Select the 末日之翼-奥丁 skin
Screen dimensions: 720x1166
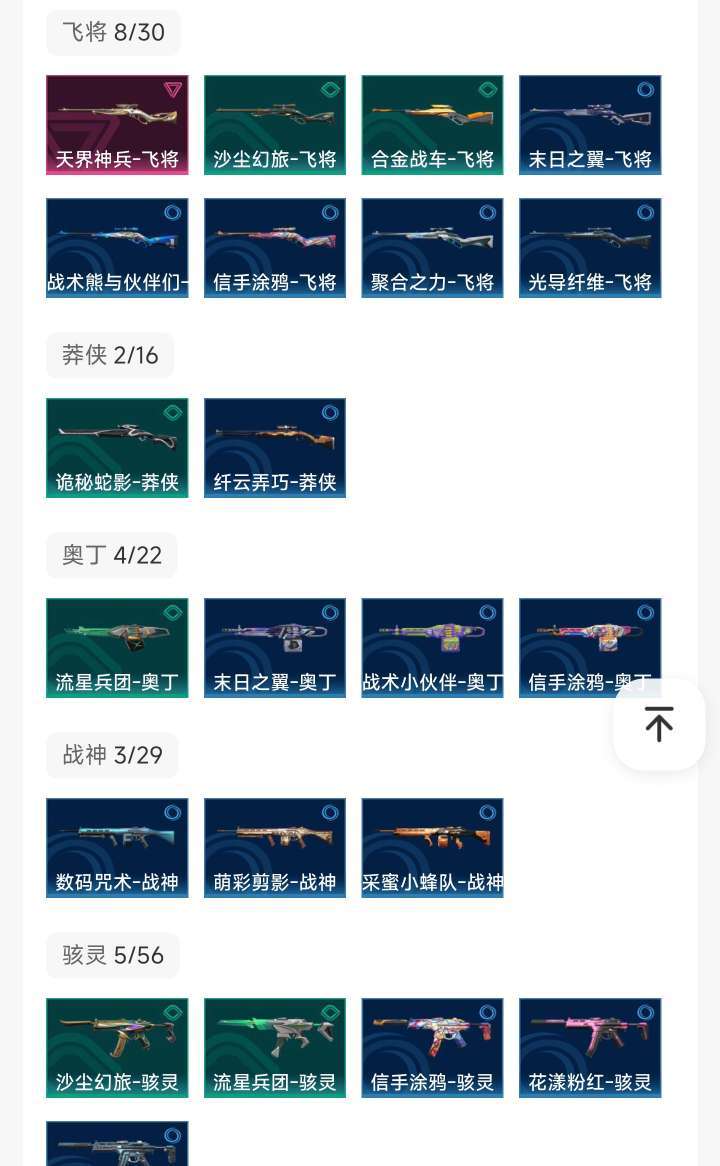click(275, 648)
